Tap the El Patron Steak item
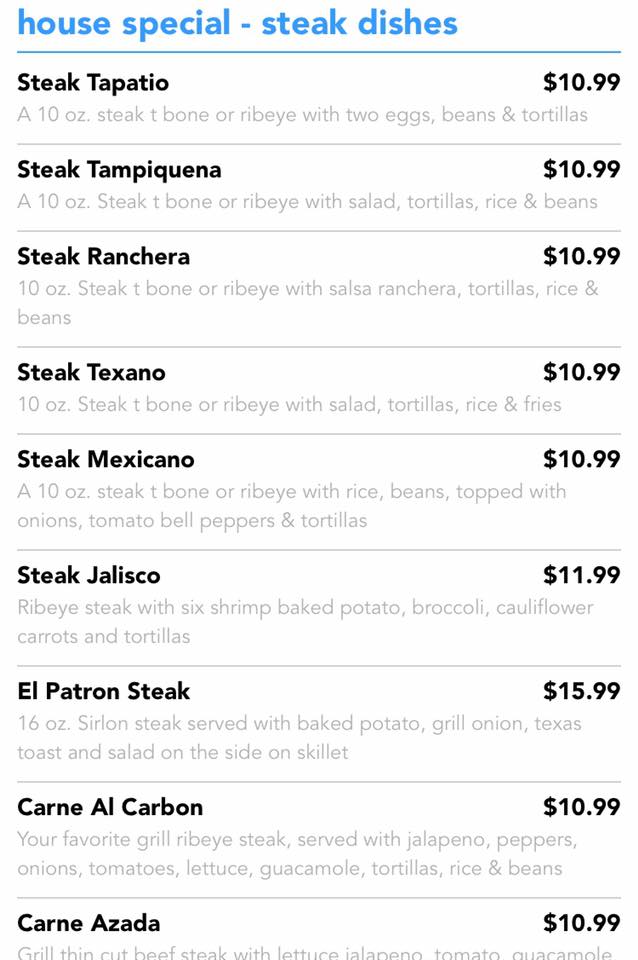638x960 pixels. 104,692
